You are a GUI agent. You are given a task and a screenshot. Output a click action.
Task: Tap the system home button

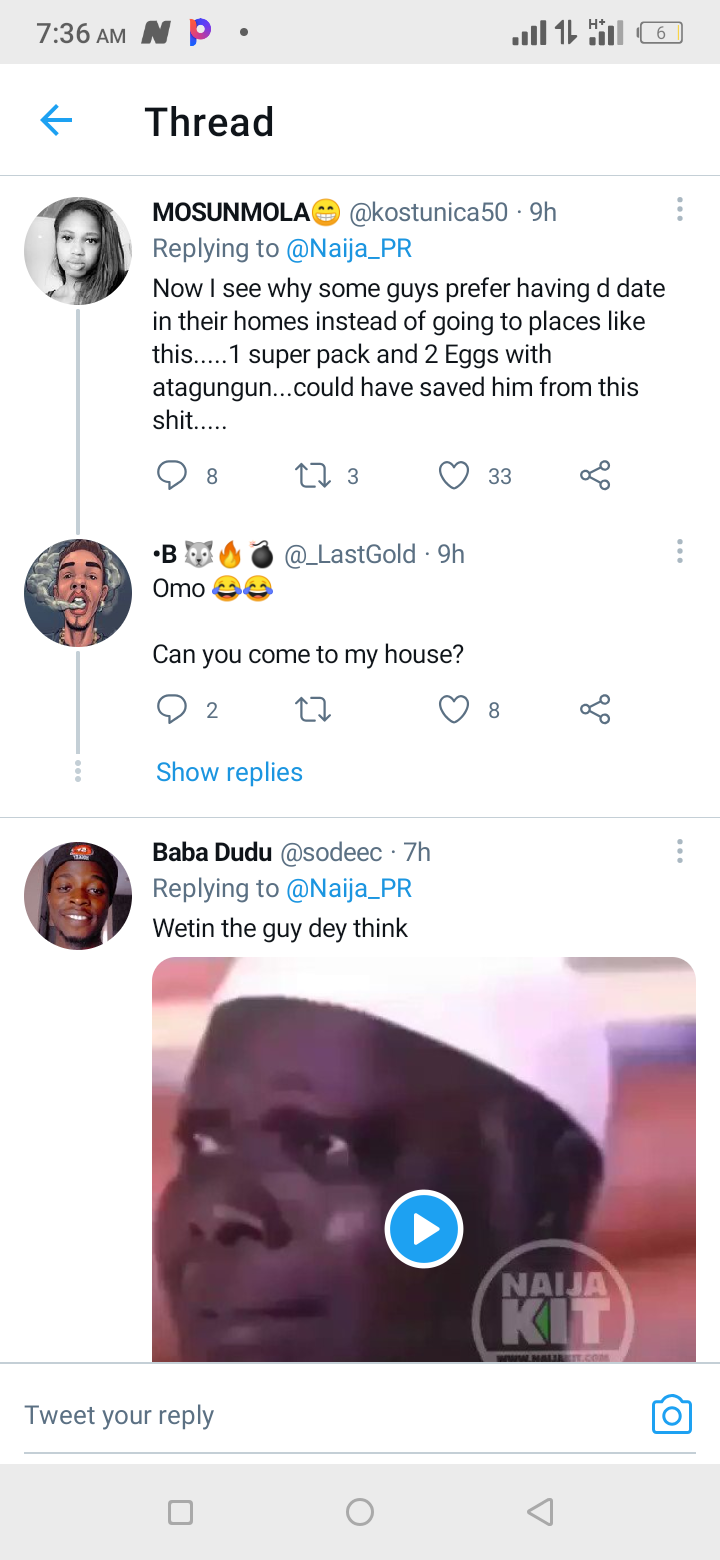tap(360, 1512)
